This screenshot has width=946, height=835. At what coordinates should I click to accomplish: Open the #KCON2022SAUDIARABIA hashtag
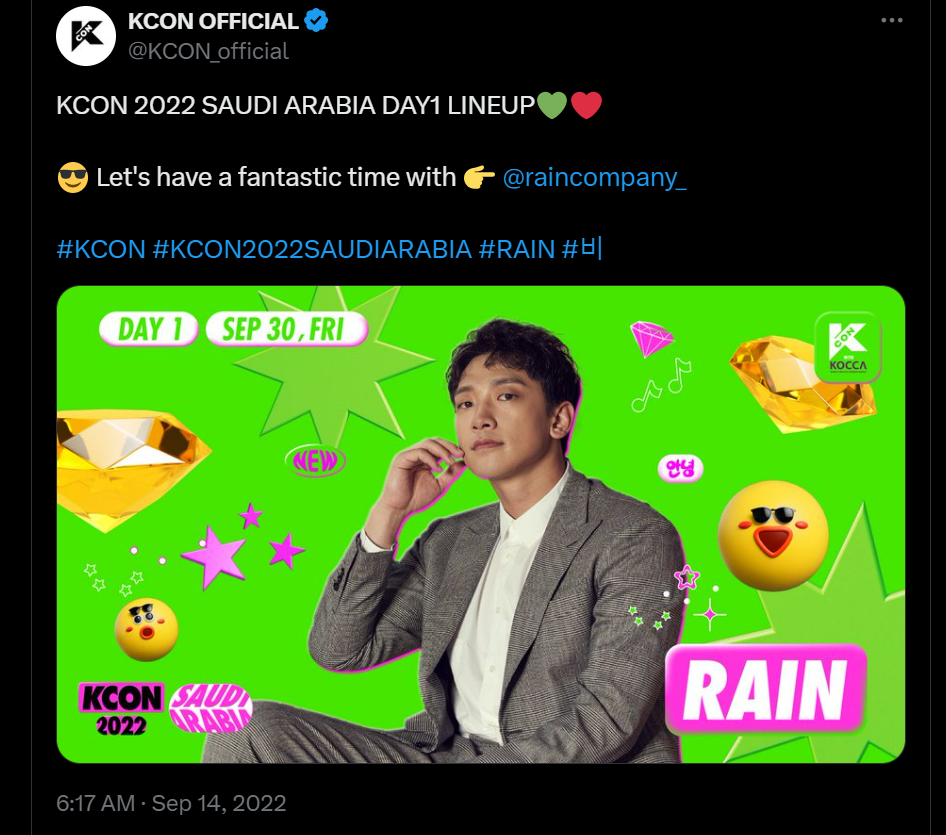(312, 248)
